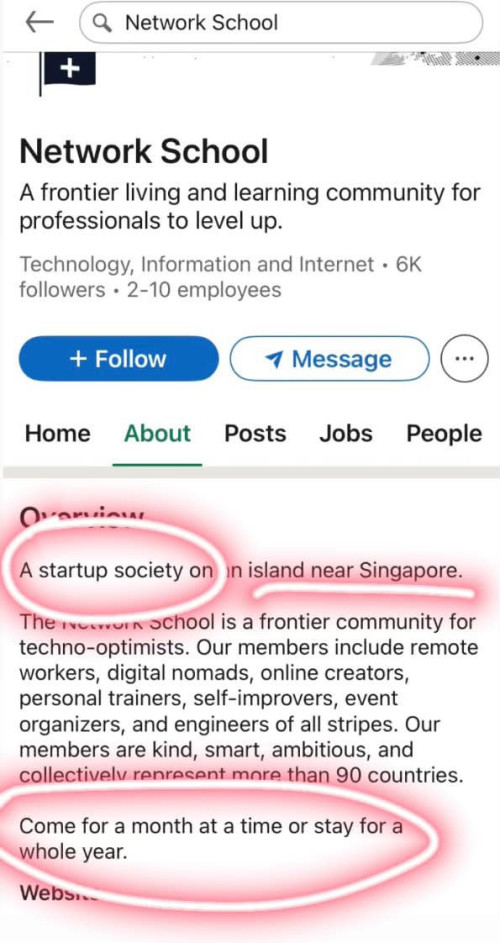View the People tab
Screen dimensions: 500x943
(444, 434)
